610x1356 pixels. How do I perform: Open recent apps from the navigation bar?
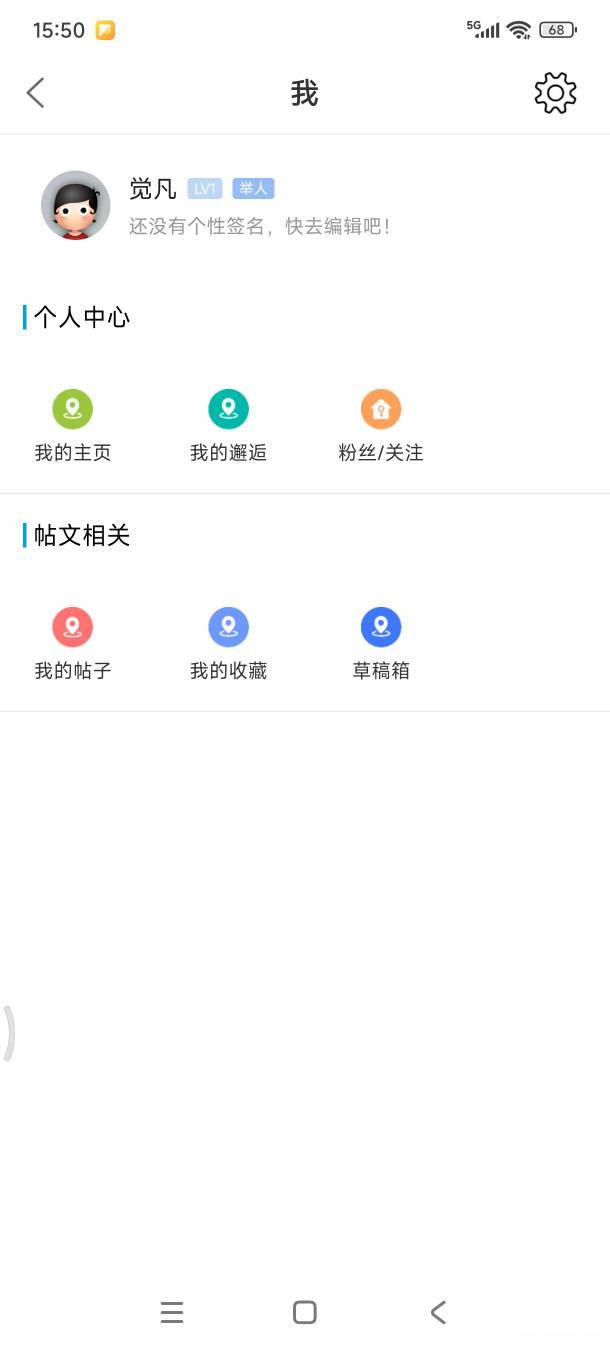[172, 1312]
